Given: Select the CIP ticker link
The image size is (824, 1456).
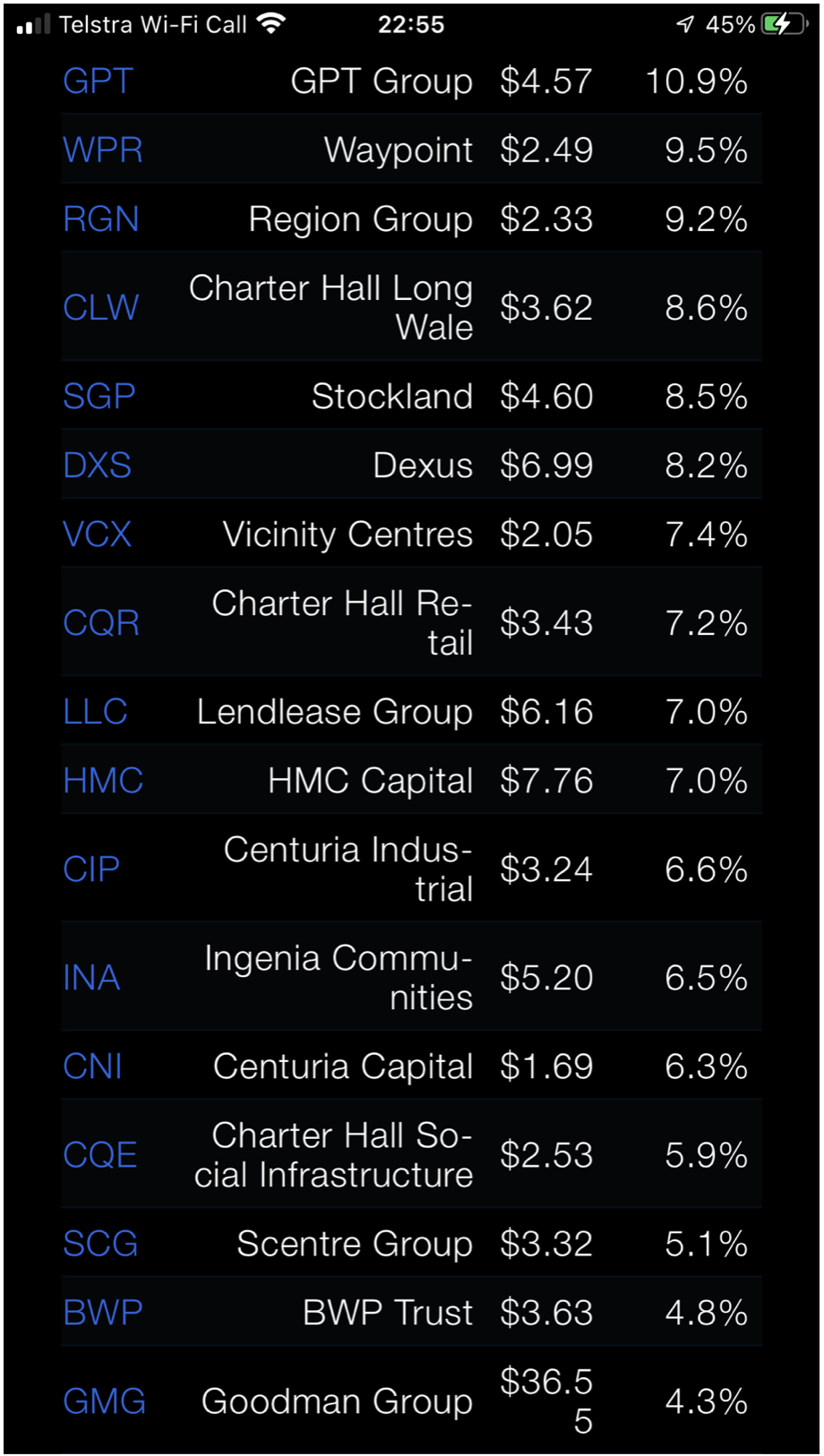Looking at the screenshot, I should coord(90,869).
